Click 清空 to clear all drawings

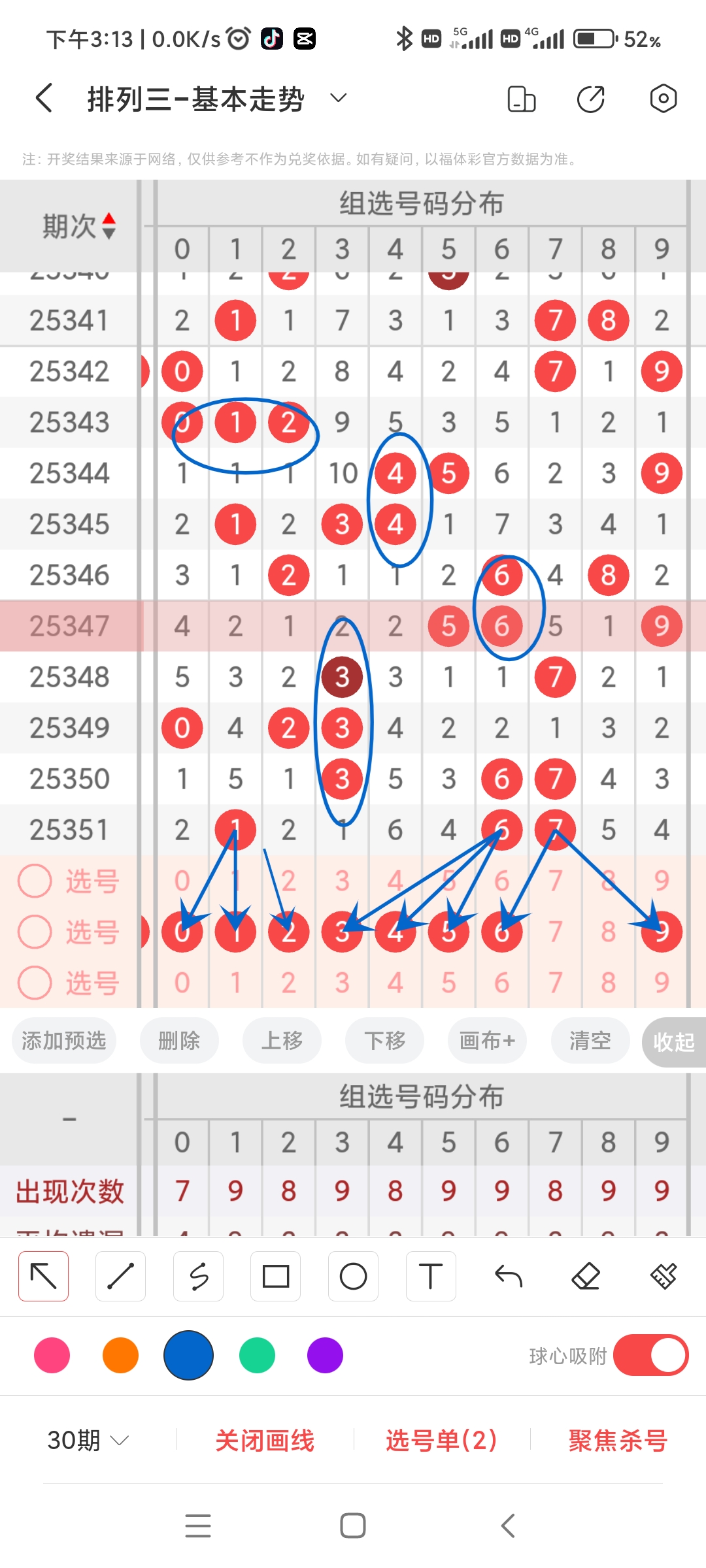pos(589,1041)
